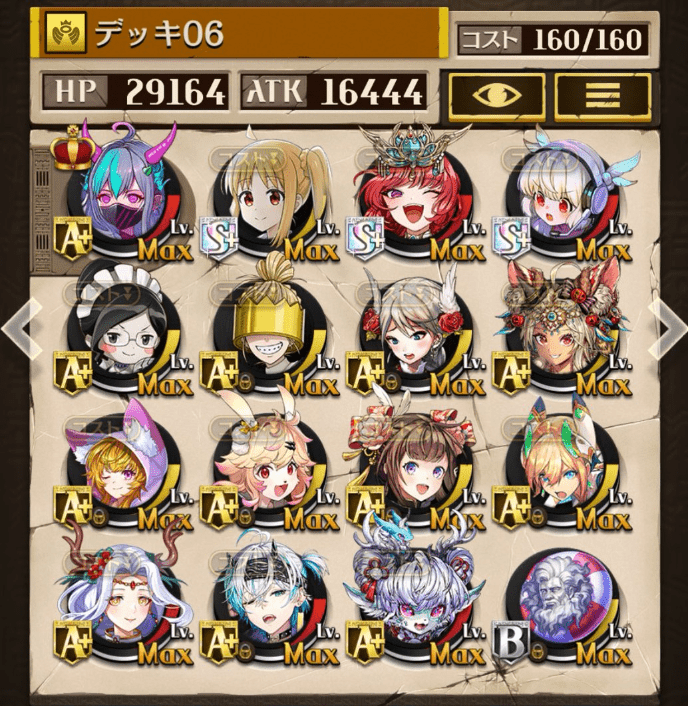Open the deck name デッキ06 bar

point(240,33)
